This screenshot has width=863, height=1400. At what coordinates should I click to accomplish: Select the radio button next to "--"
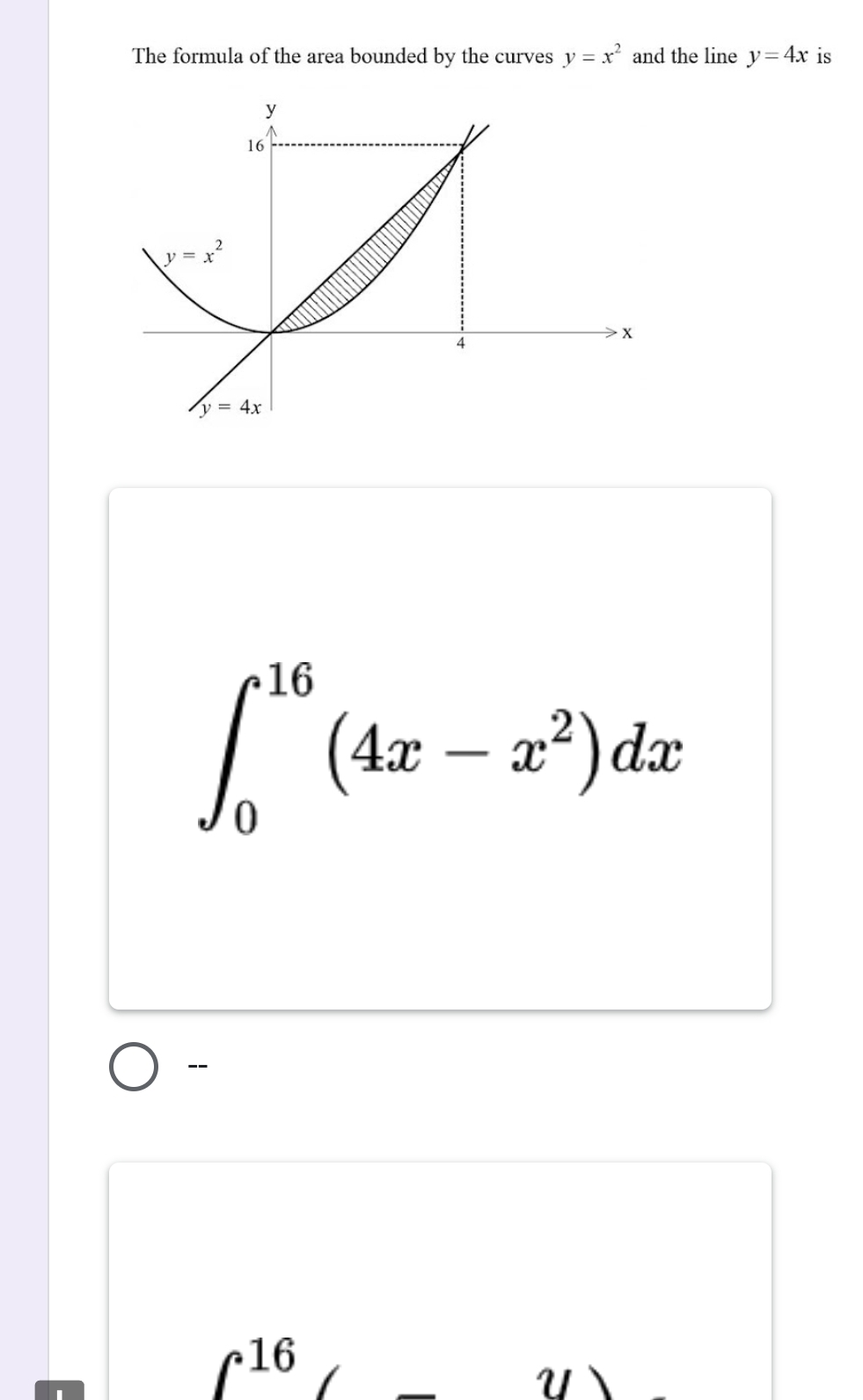[134, 1066]
